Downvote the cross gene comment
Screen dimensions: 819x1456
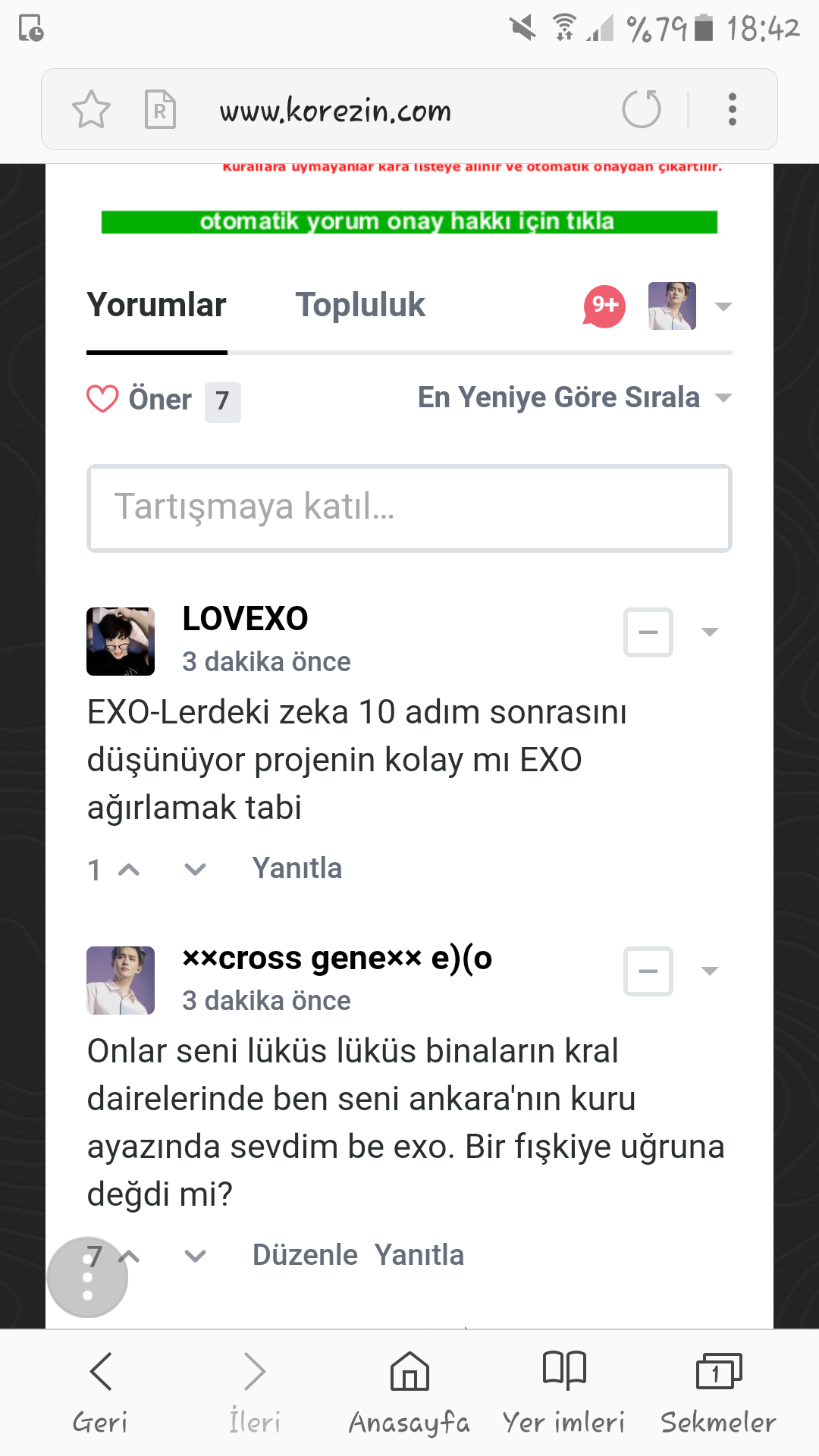(195, 1256)
